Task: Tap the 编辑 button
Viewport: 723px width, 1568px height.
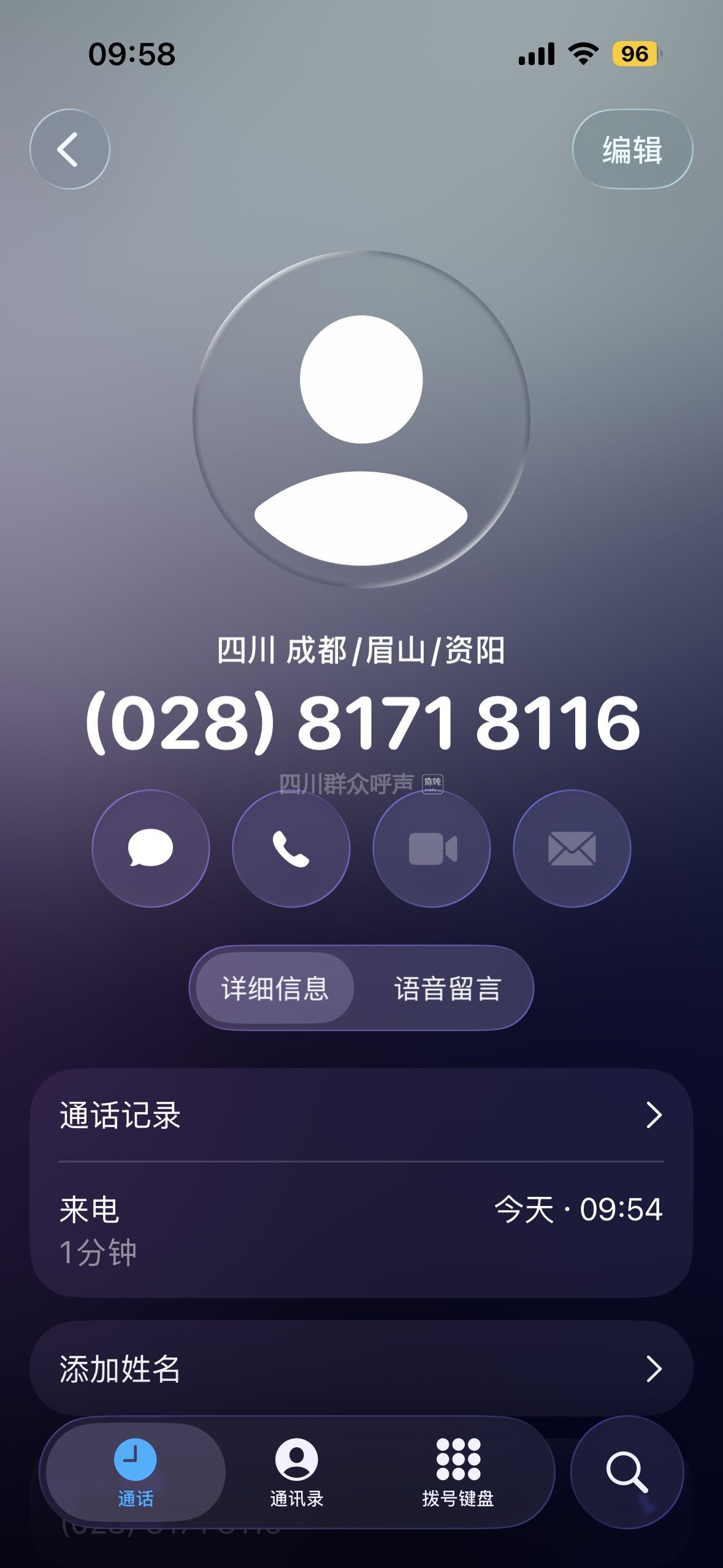Action: click(632, 150)
